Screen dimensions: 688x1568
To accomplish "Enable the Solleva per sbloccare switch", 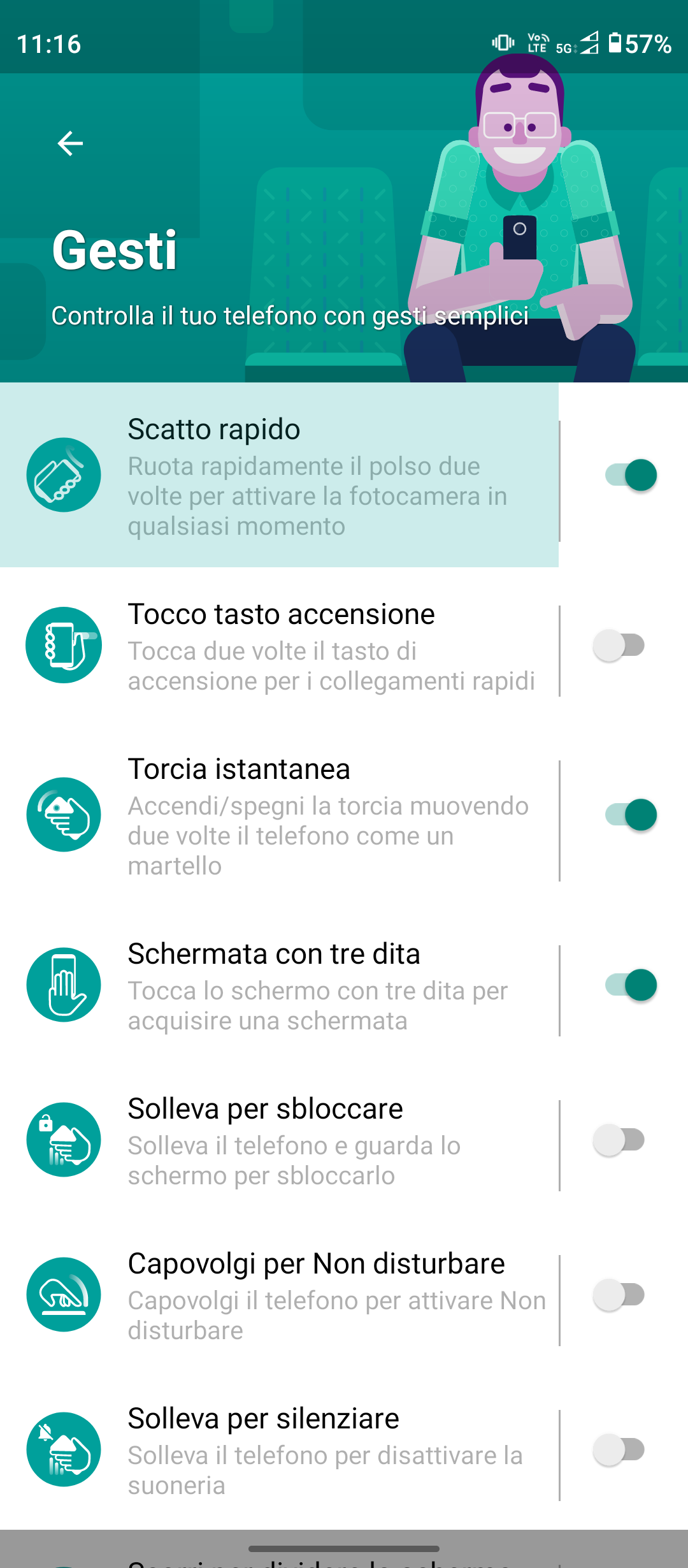I will (x=619, y=1140).
